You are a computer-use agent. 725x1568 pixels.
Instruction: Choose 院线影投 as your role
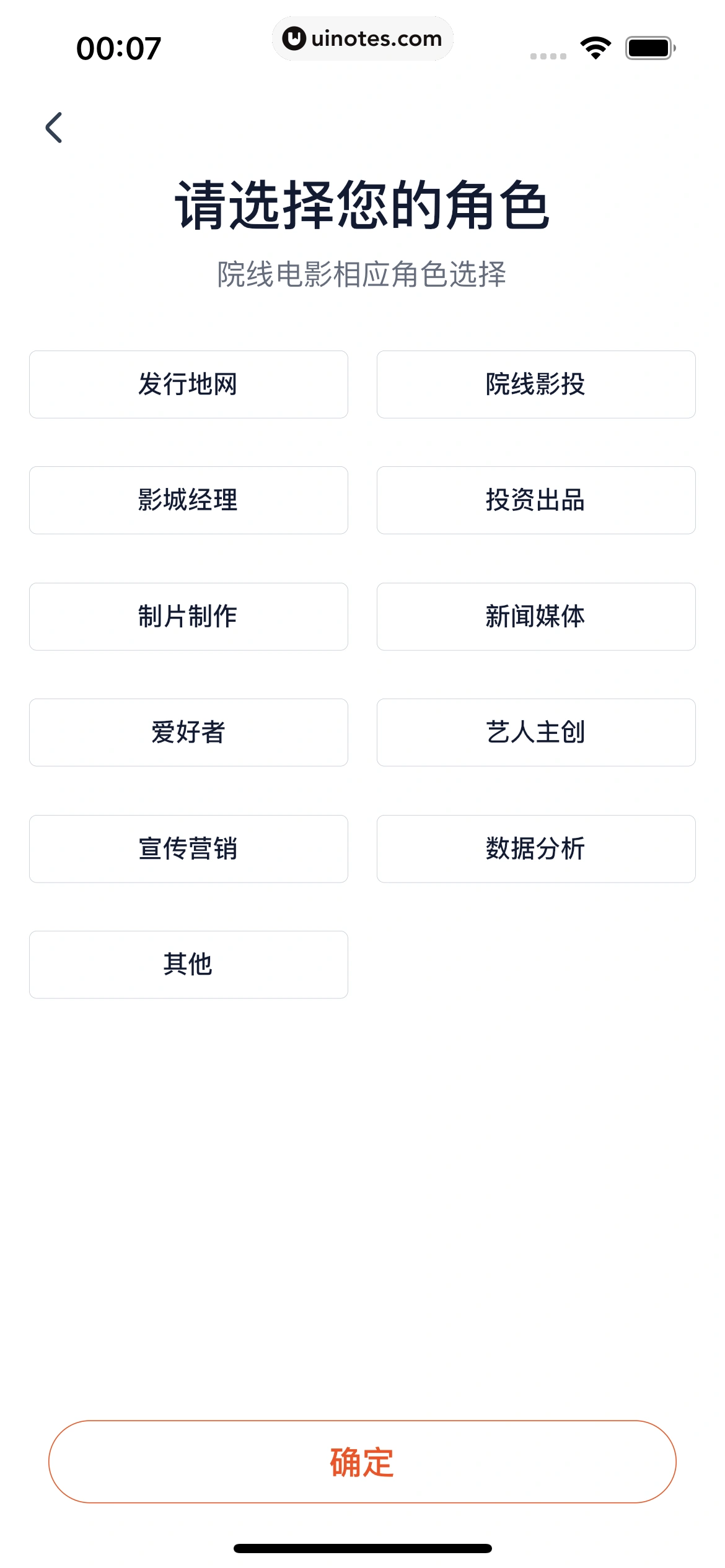tap(536, 385)
